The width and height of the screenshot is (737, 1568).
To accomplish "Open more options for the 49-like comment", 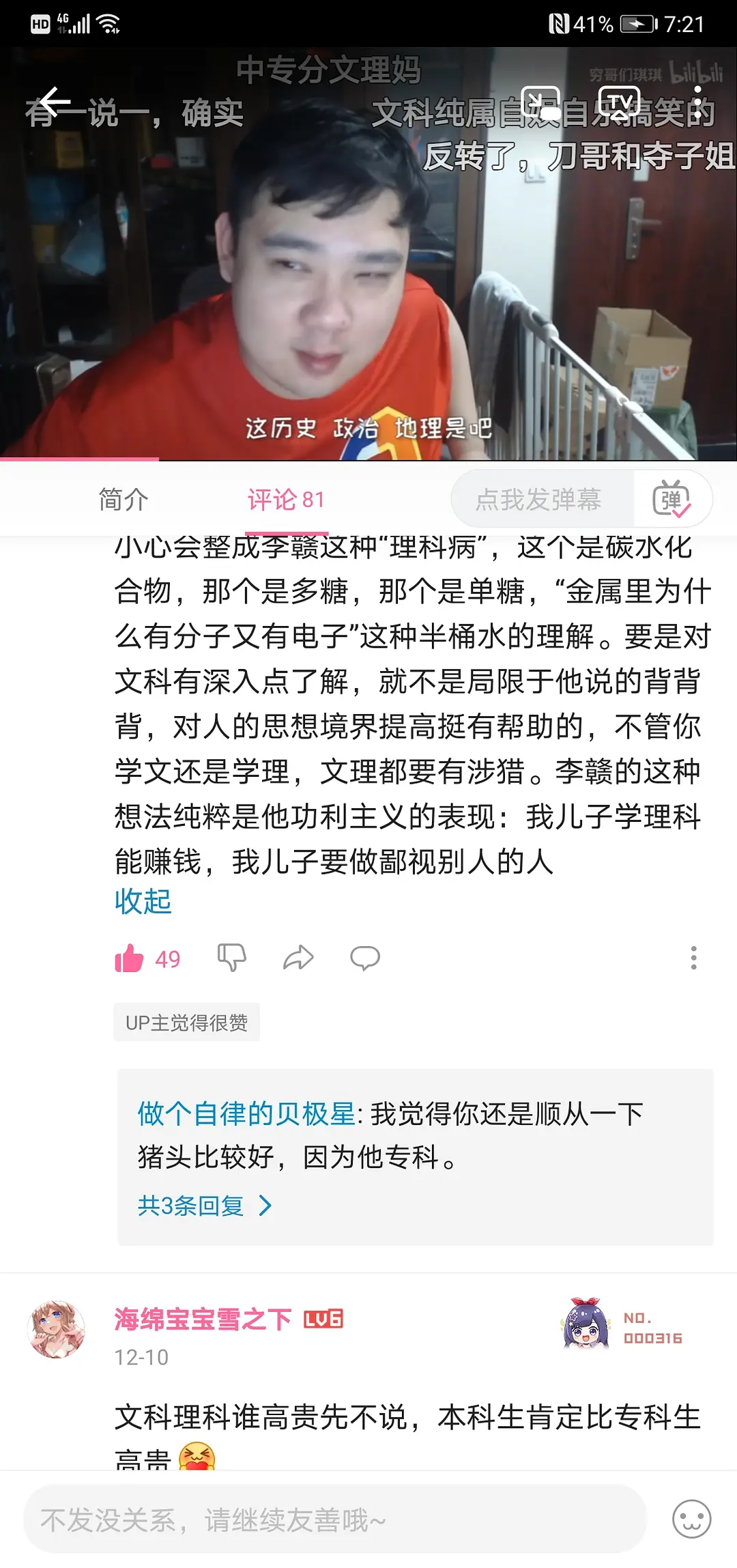I will (x=693, y=958).
